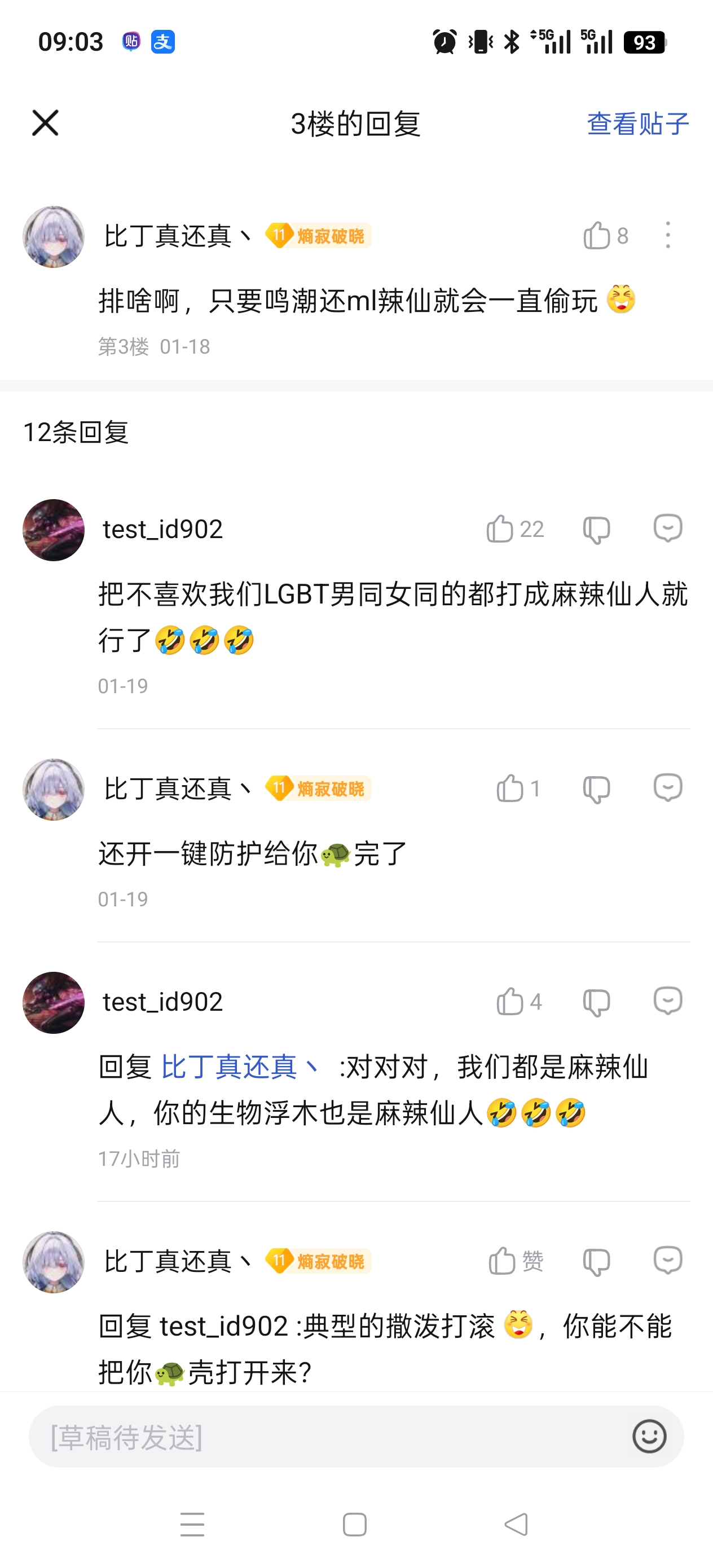The height and width of the screenshot is (1568, 713).
Task: Comment on the 还开一键防护 reply
Action: [667, 789]
